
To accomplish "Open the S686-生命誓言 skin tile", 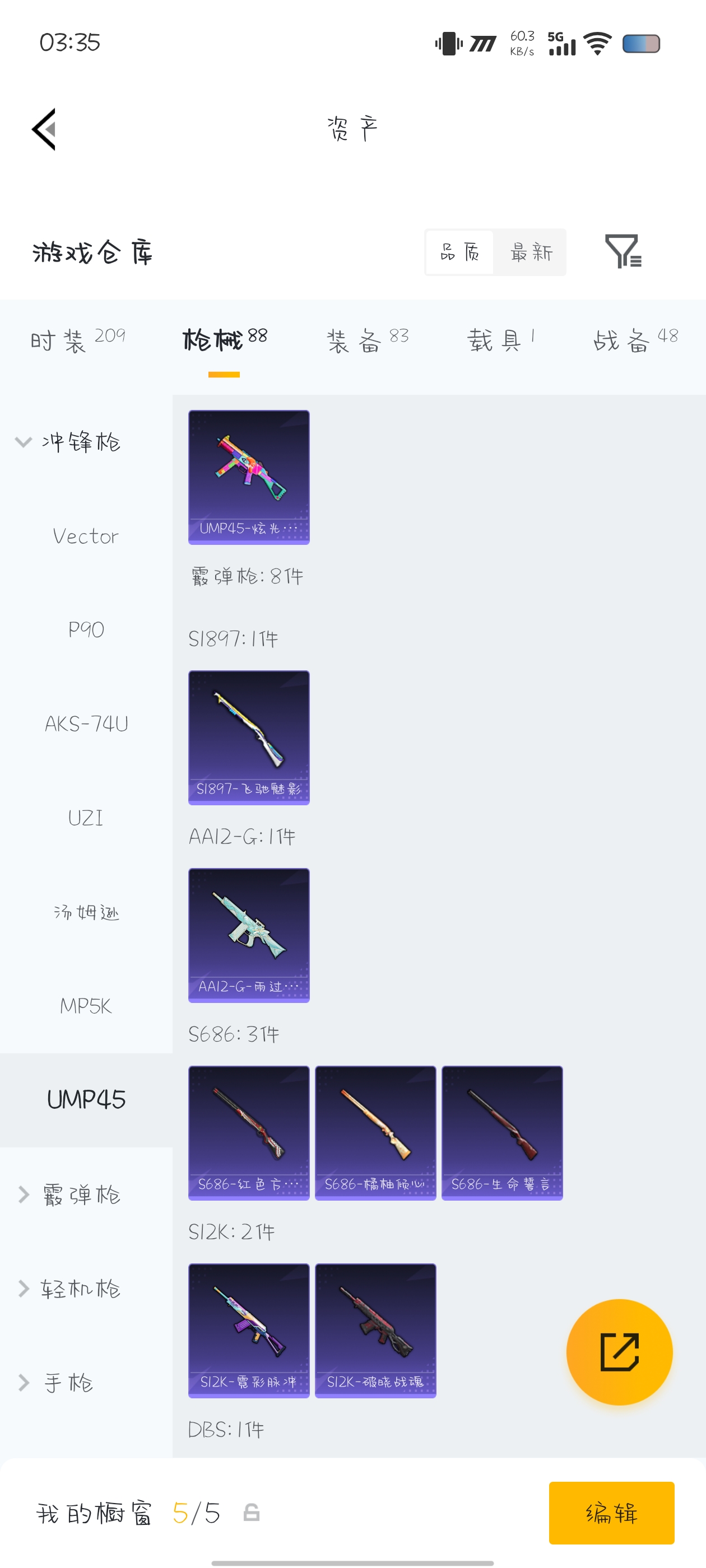I will pos(501,1132).
